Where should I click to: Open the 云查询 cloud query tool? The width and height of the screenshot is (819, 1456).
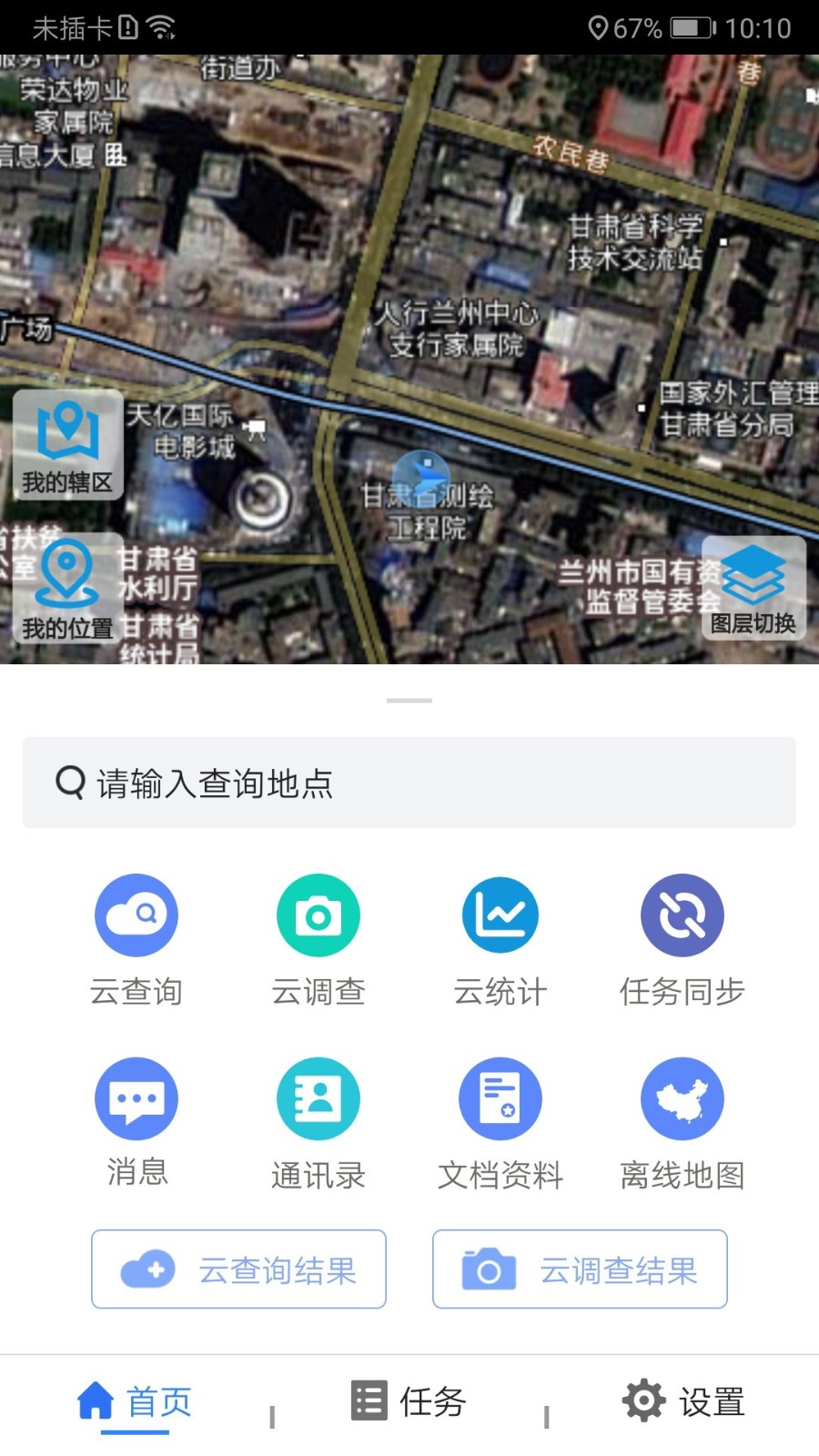(x=136, y=915)
